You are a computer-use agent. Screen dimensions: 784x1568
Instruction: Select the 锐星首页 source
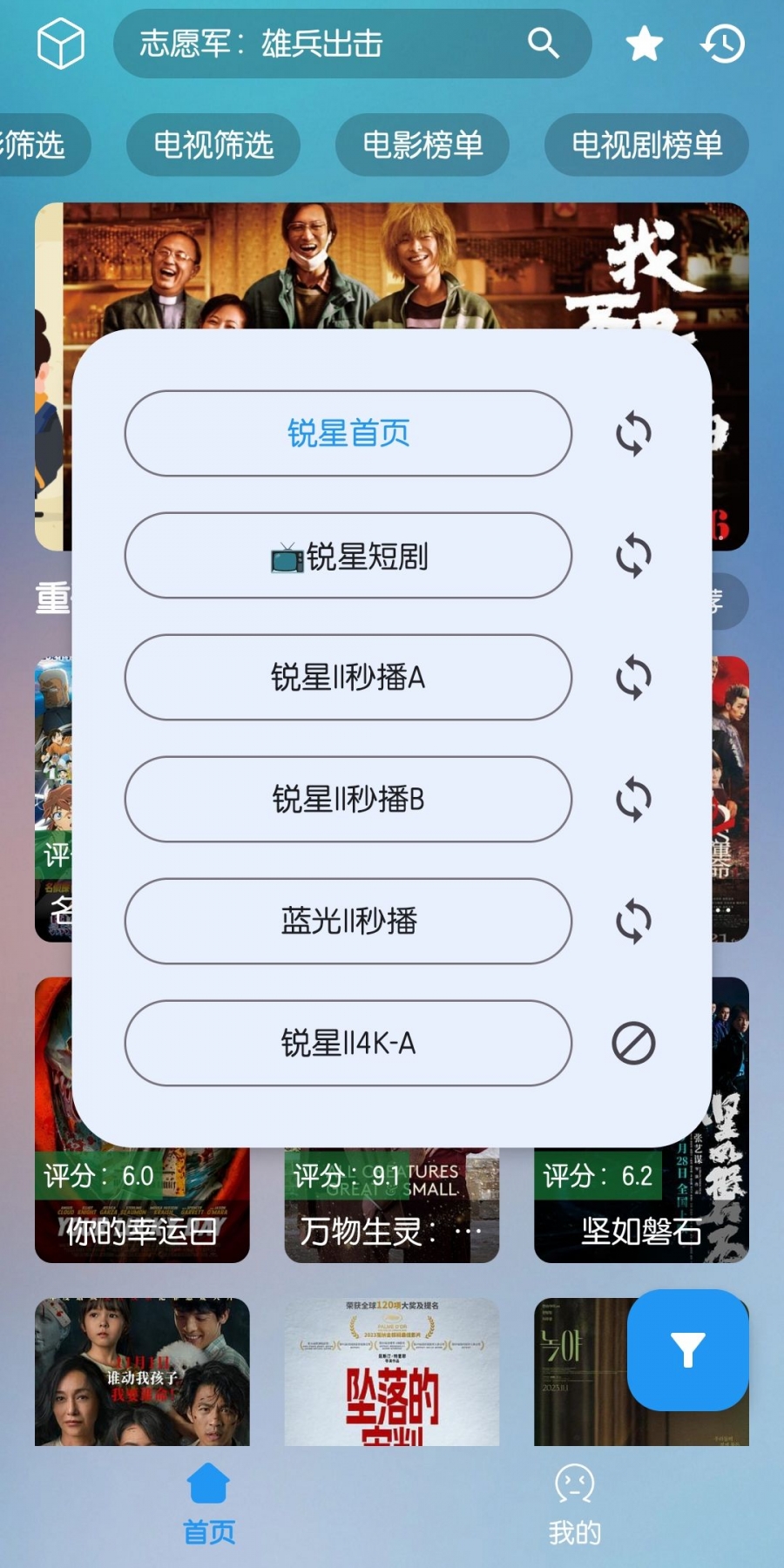[x=348, y=433]
